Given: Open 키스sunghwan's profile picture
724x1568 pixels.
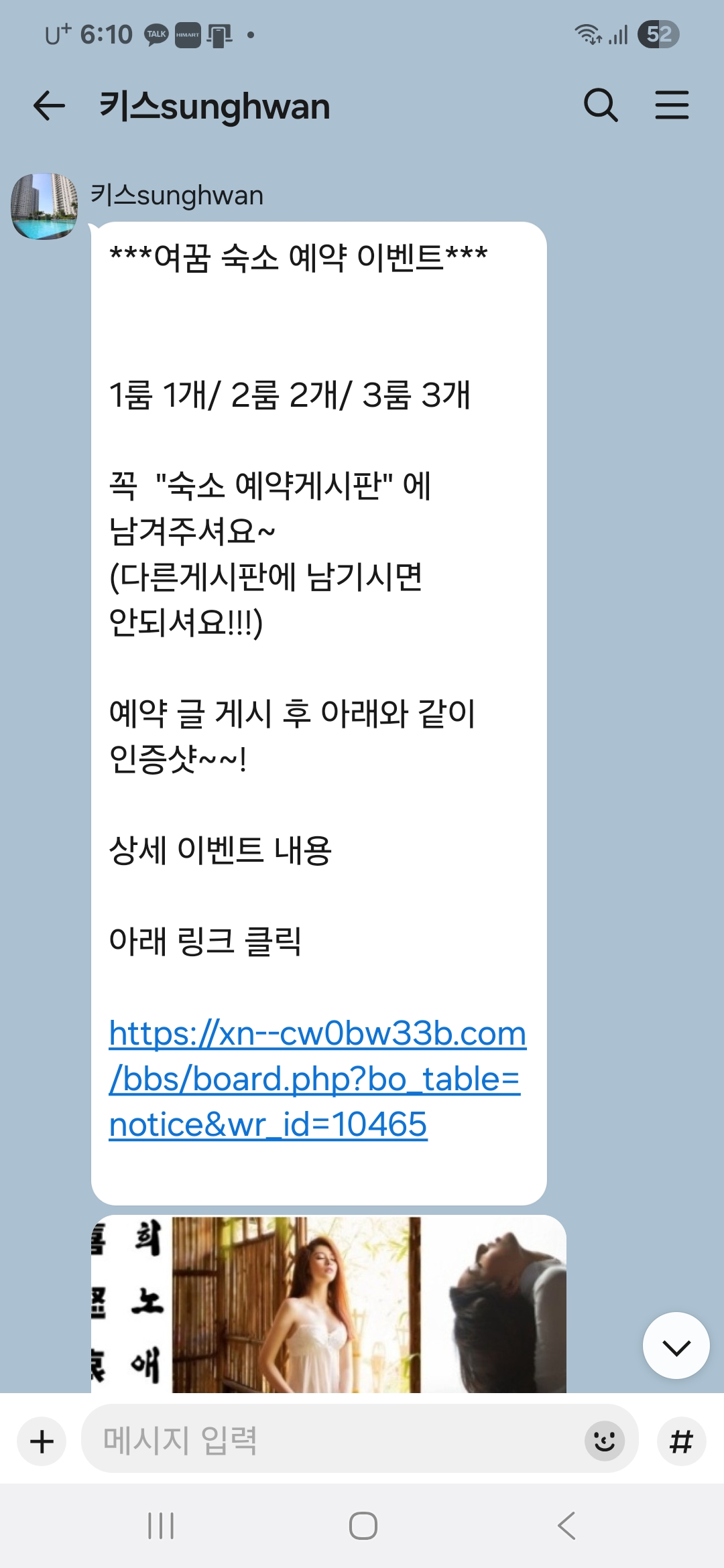Looking at the screenshot, I should 44,206.
